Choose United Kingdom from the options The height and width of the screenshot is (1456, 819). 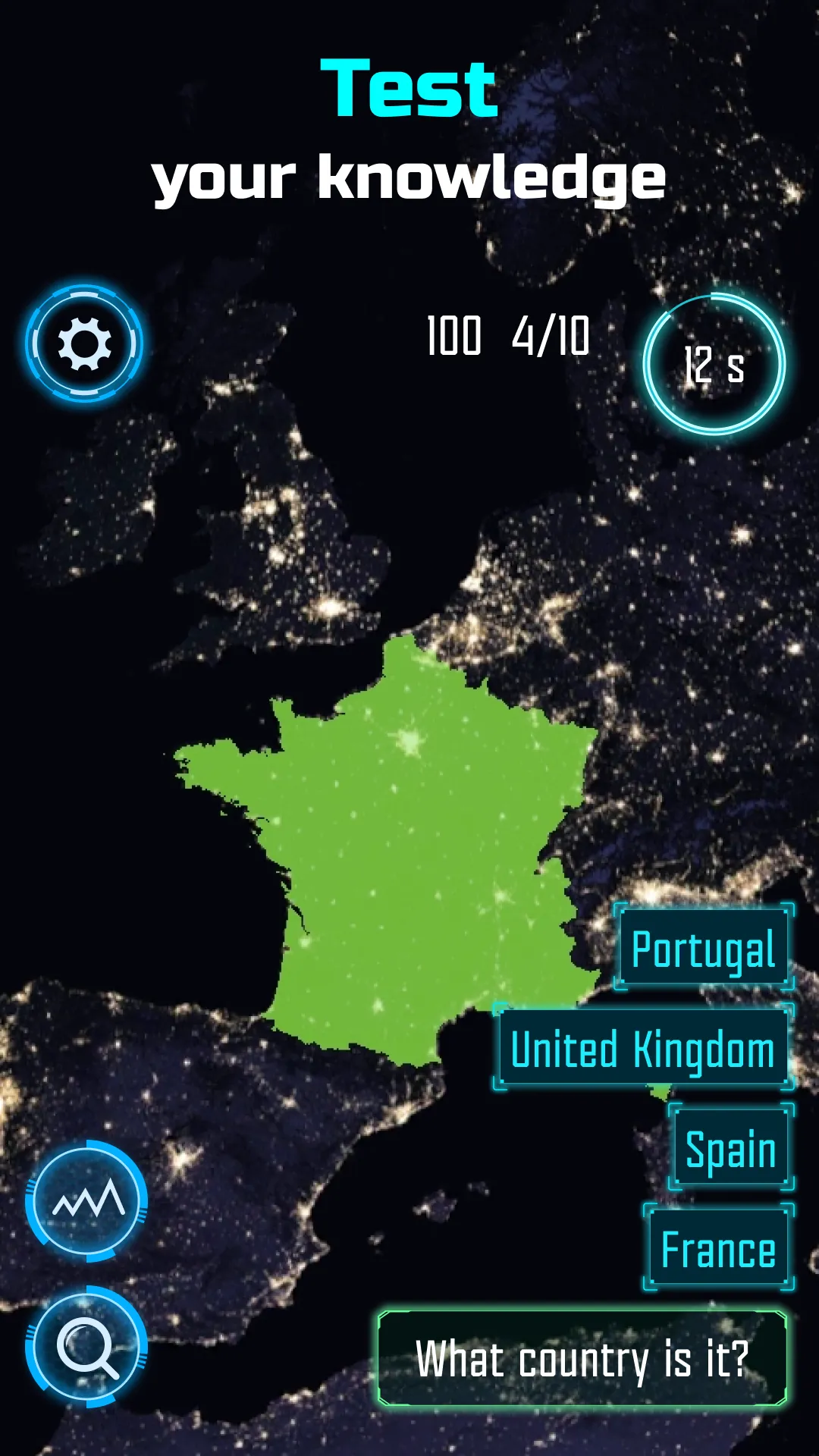[641, 1049]
